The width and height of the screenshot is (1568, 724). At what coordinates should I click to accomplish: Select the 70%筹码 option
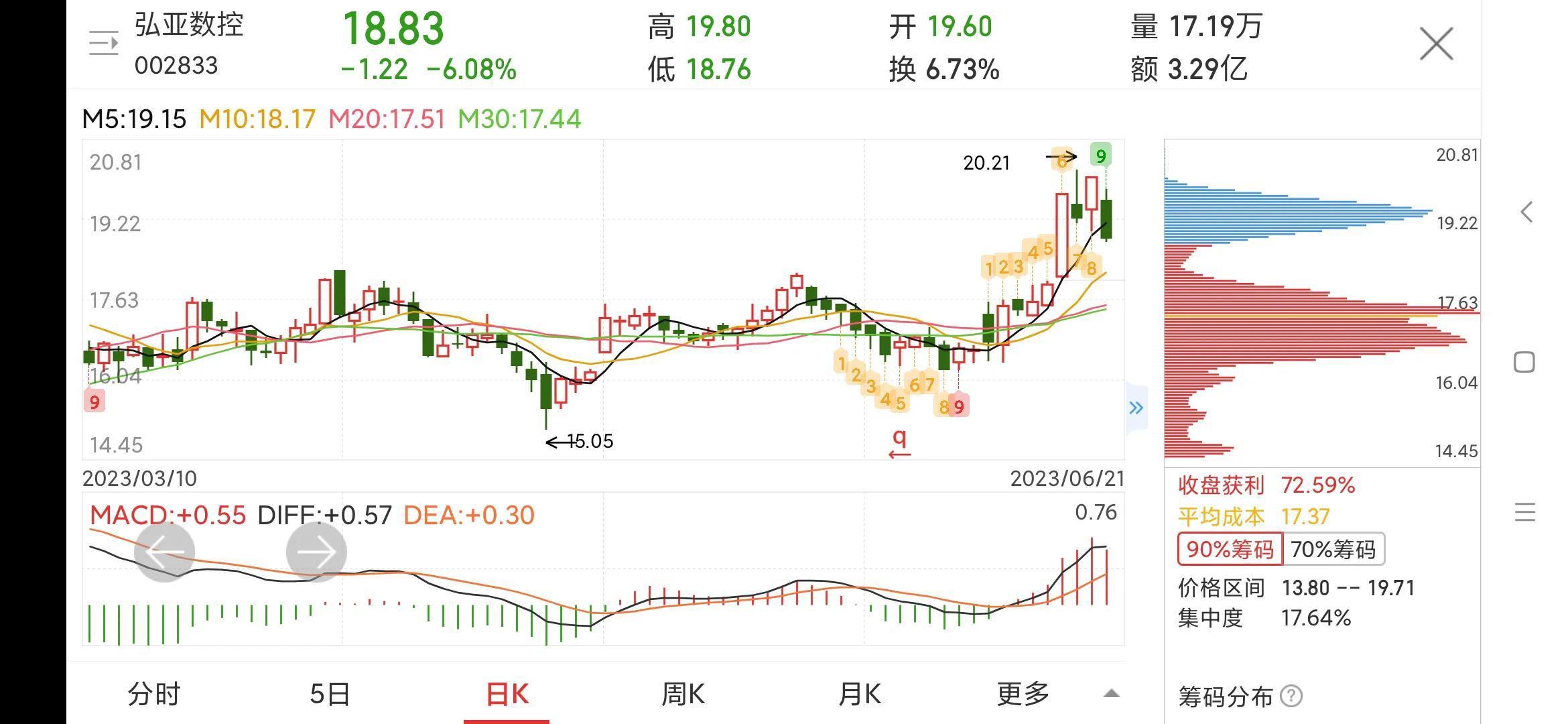coord(1333,550)
